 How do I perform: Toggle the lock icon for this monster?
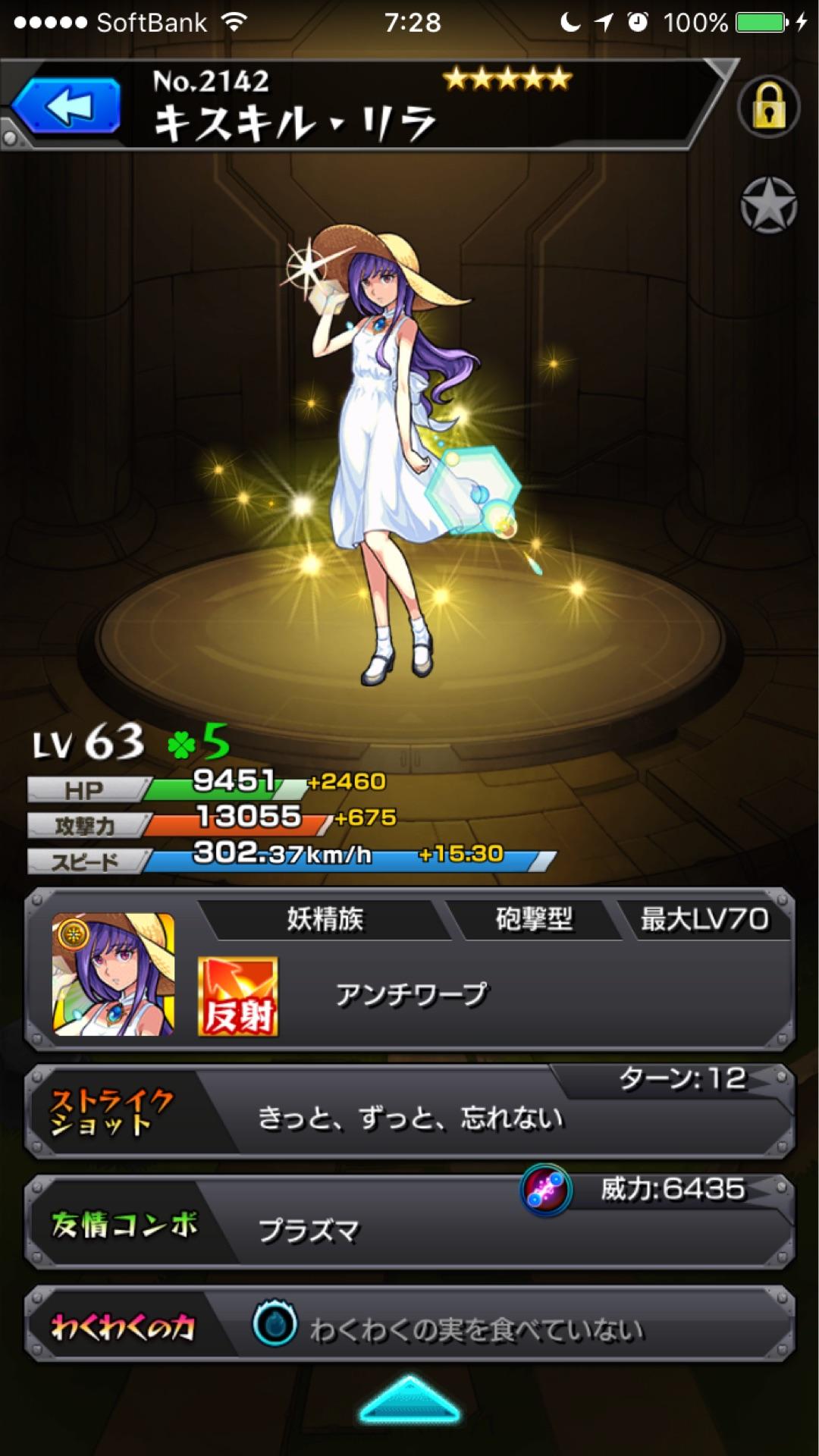pos(768,107)
